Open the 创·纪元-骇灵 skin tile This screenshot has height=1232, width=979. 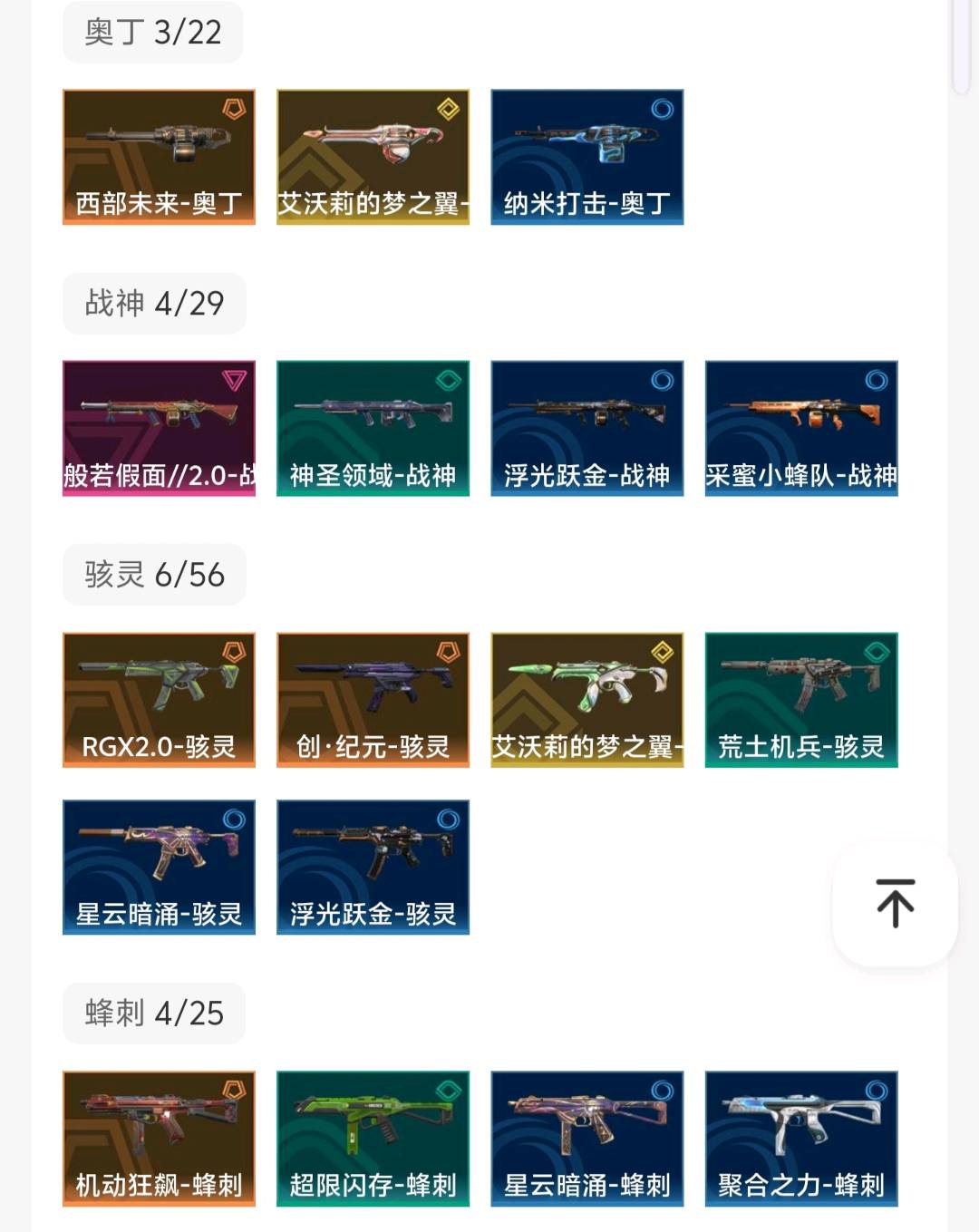click(373, 700)
